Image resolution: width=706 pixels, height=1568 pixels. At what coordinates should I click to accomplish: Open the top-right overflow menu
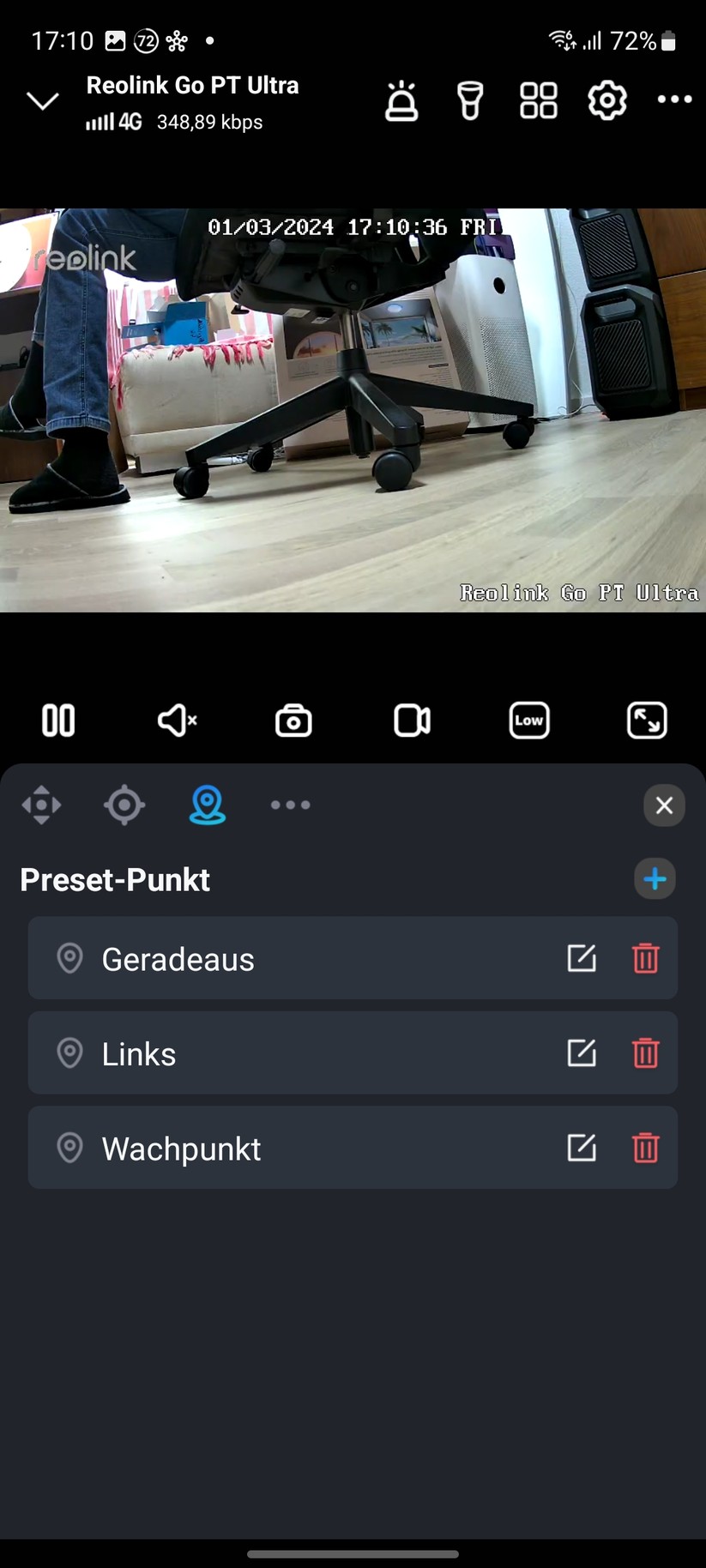tap(674, 100)
